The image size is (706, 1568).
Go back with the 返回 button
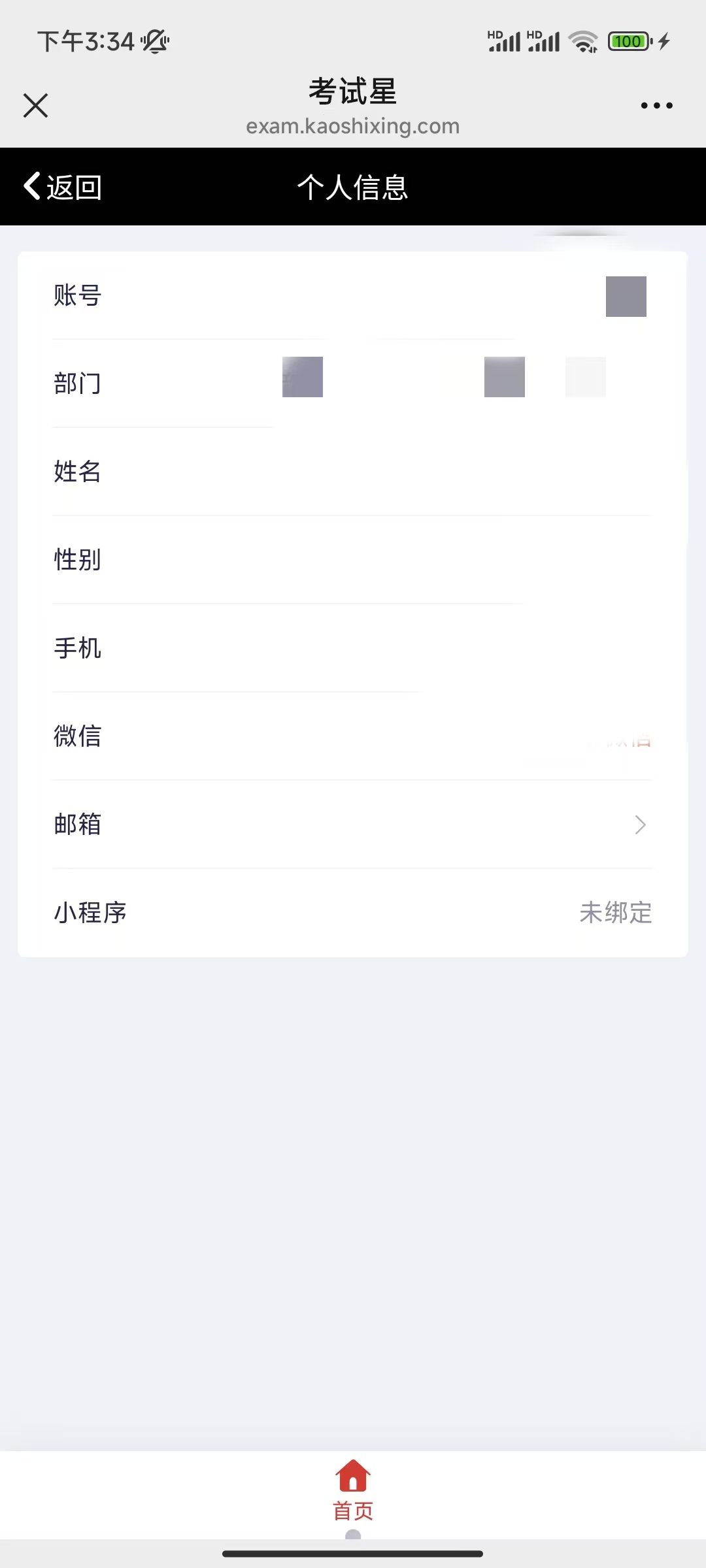[x=63, y=188]
